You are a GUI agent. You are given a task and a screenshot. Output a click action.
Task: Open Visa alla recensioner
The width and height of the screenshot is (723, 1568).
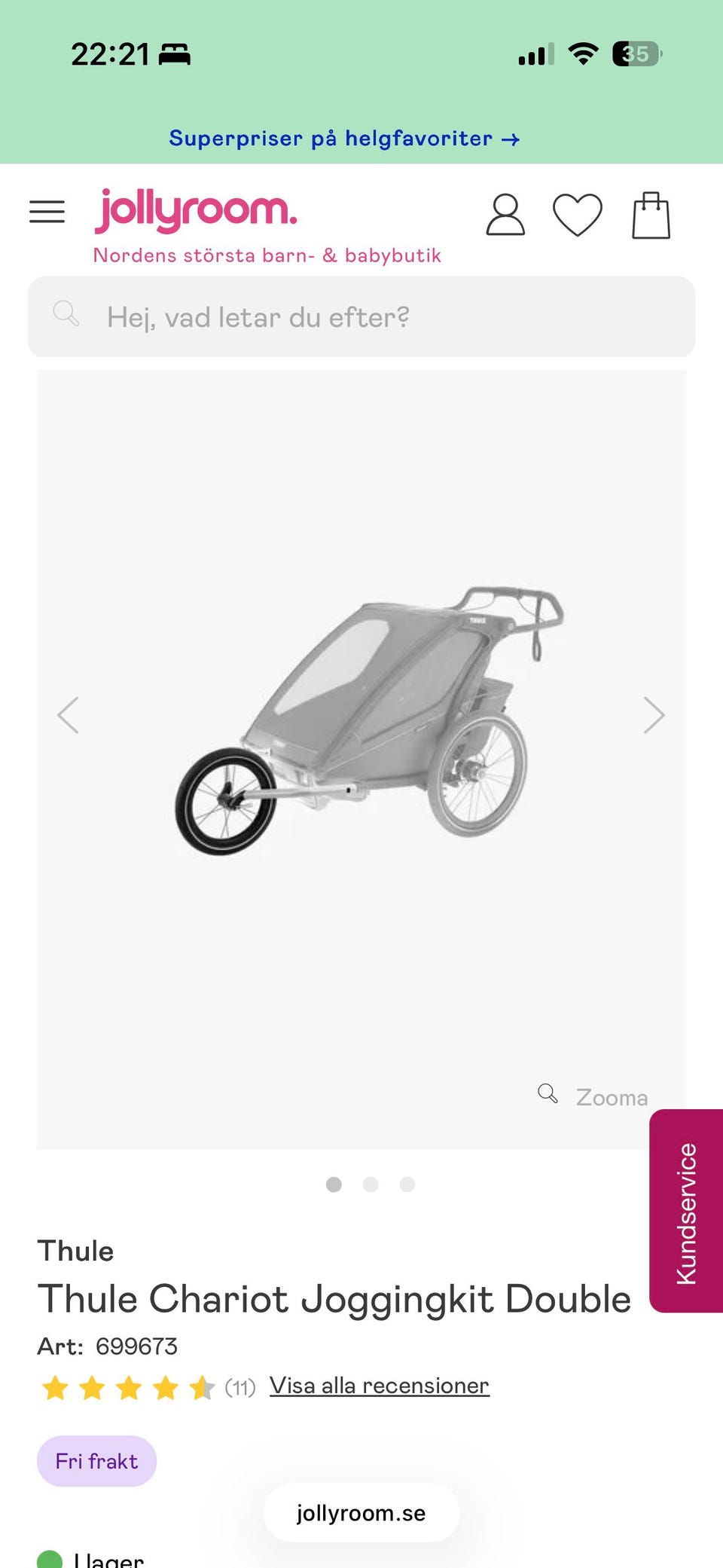click(380, 1386)
